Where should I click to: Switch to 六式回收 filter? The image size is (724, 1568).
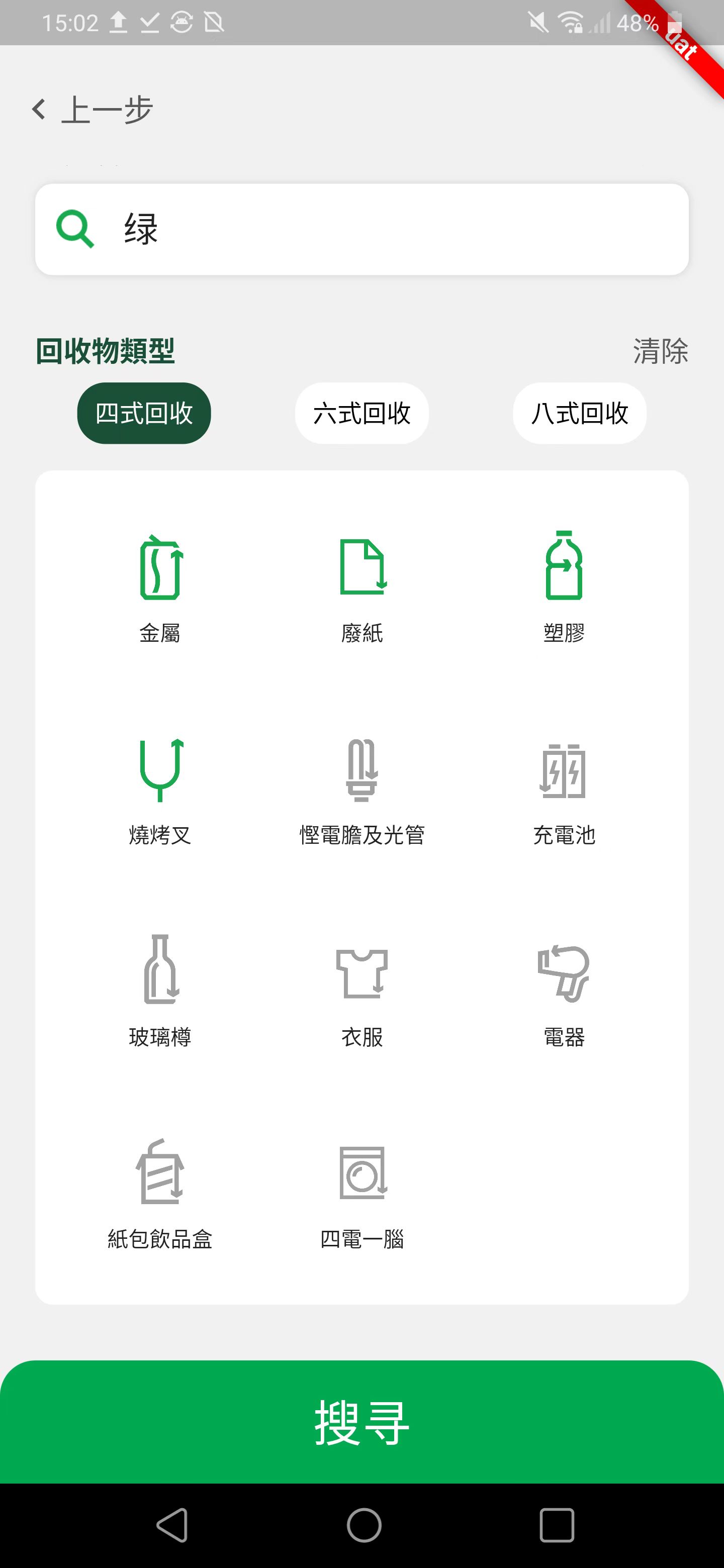point(361,413)
